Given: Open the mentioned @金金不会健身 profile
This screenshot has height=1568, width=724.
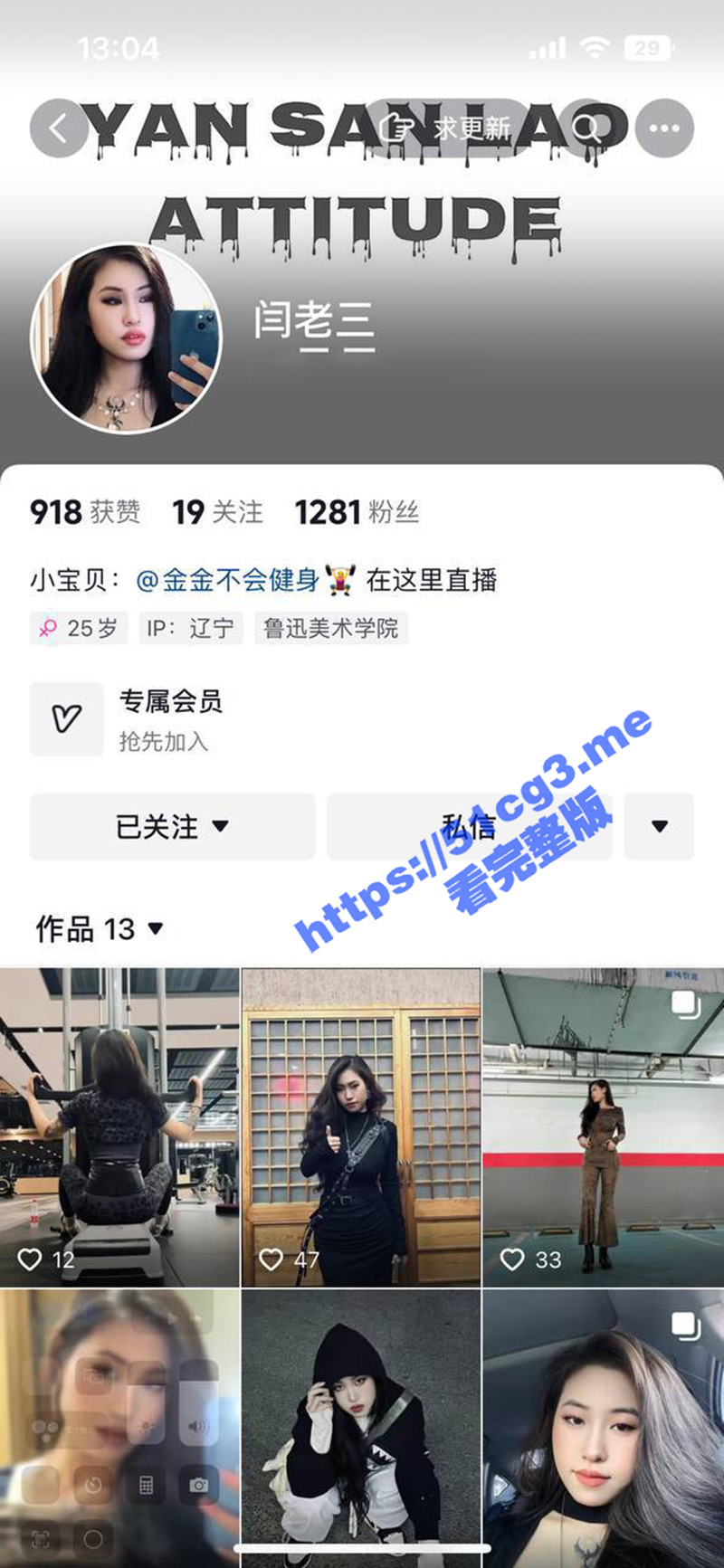Looking at the screenshot, I should tap(227, 580).
